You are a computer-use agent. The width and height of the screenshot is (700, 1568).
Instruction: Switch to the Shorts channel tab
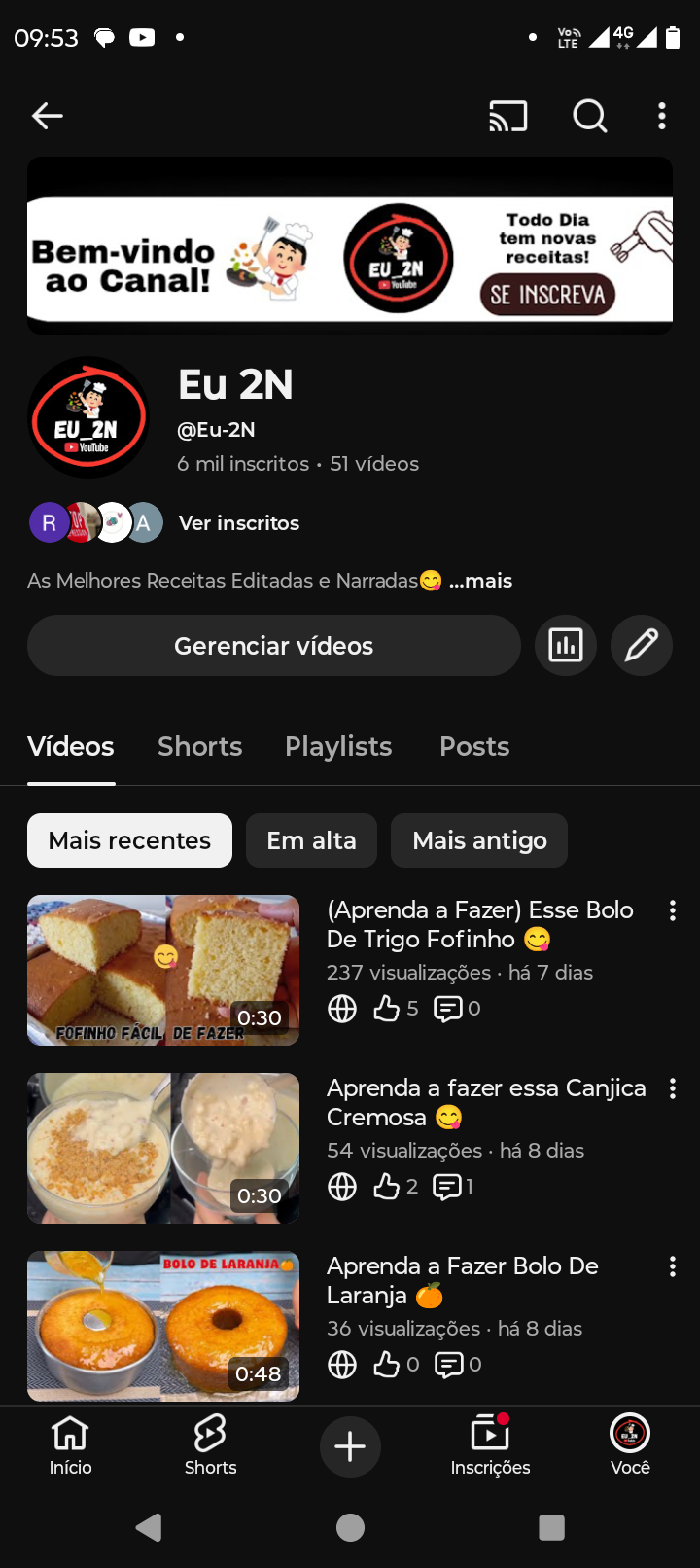pos(199,746)
